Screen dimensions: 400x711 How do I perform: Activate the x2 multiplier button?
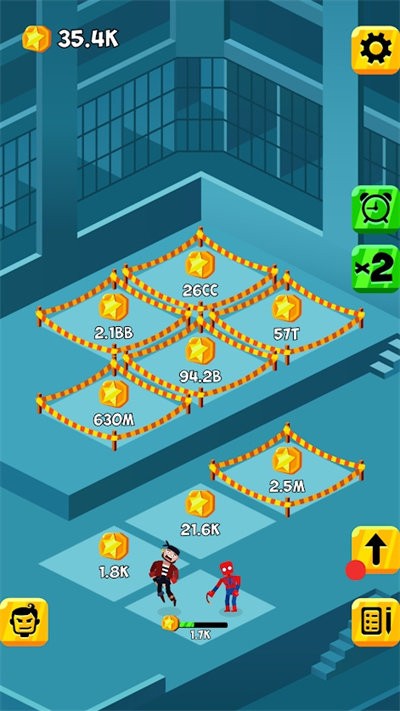(x=376, y=268)
